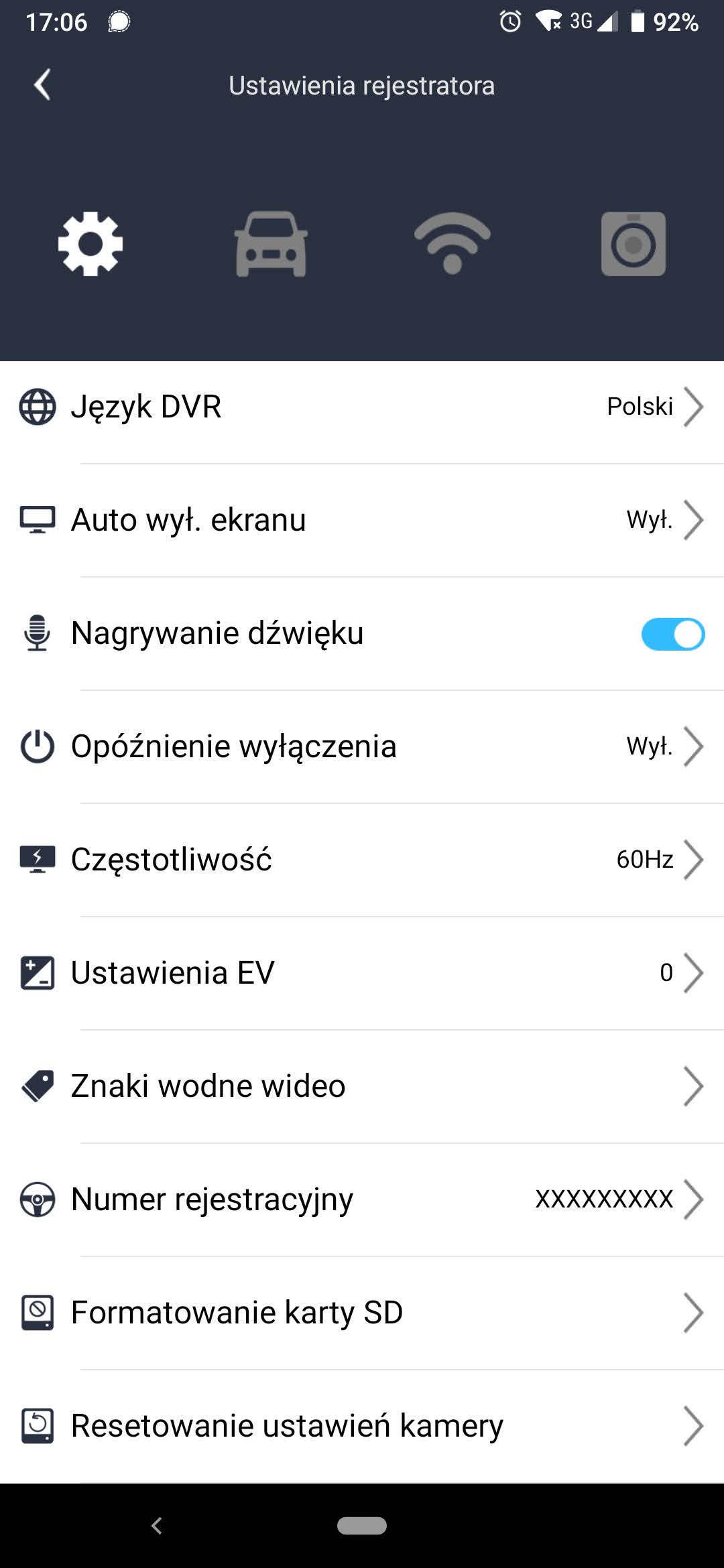This screenshot has height=1568, width=724.
Task: Open Znaki wodne wideo settings
Action: click(x=362, y=1086)
